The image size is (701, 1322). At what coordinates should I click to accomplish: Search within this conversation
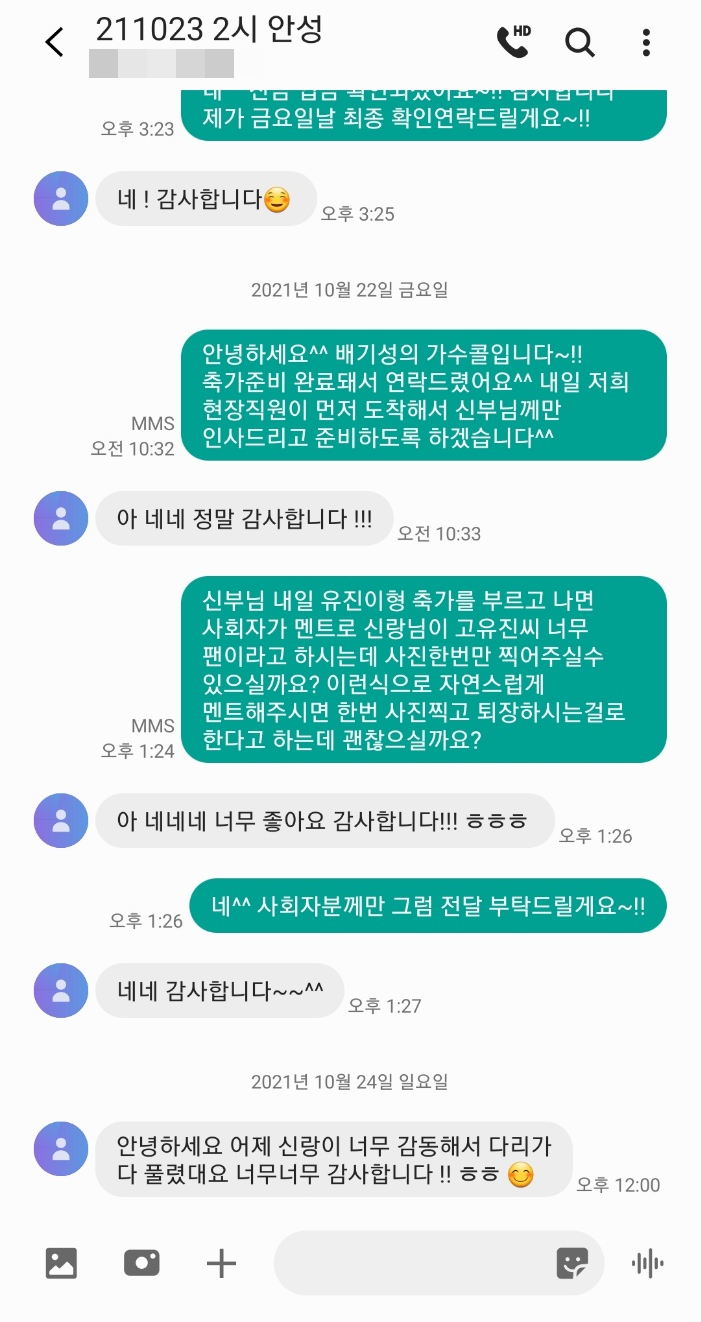[x=580, y=42]
